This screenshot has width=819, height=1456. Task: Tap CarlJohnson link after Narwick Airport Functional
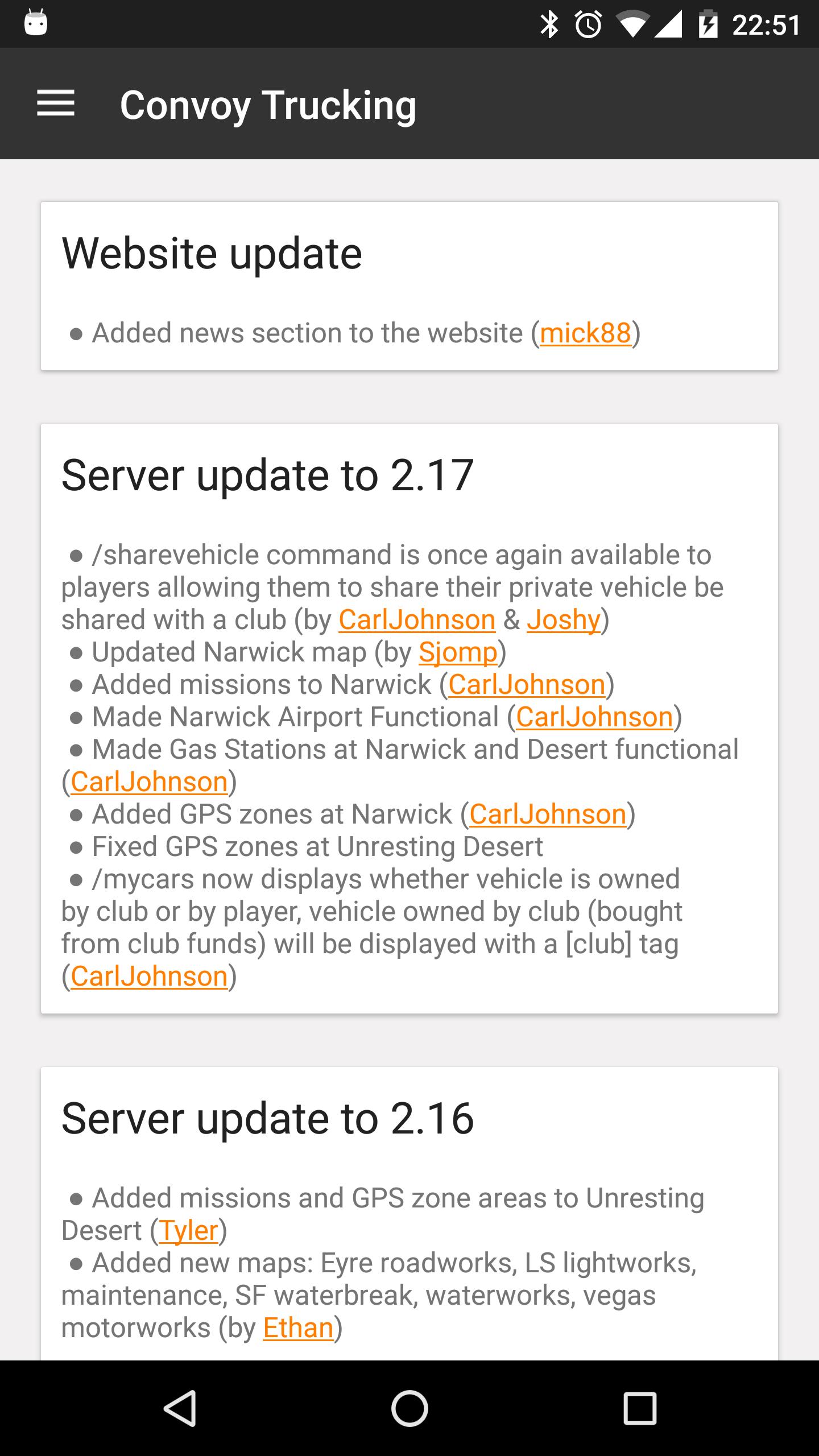[x=594, y=717]
